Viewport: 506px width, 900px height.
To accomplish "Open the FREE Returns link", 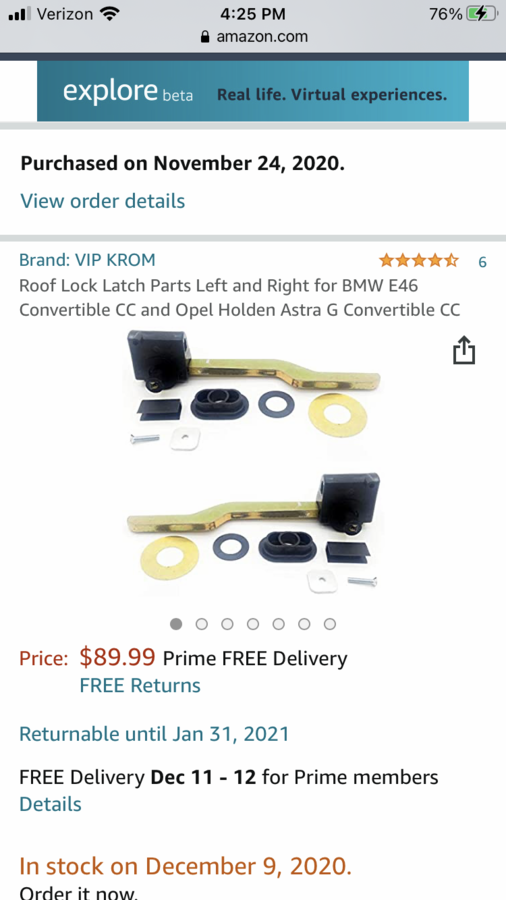I will 140,685.
